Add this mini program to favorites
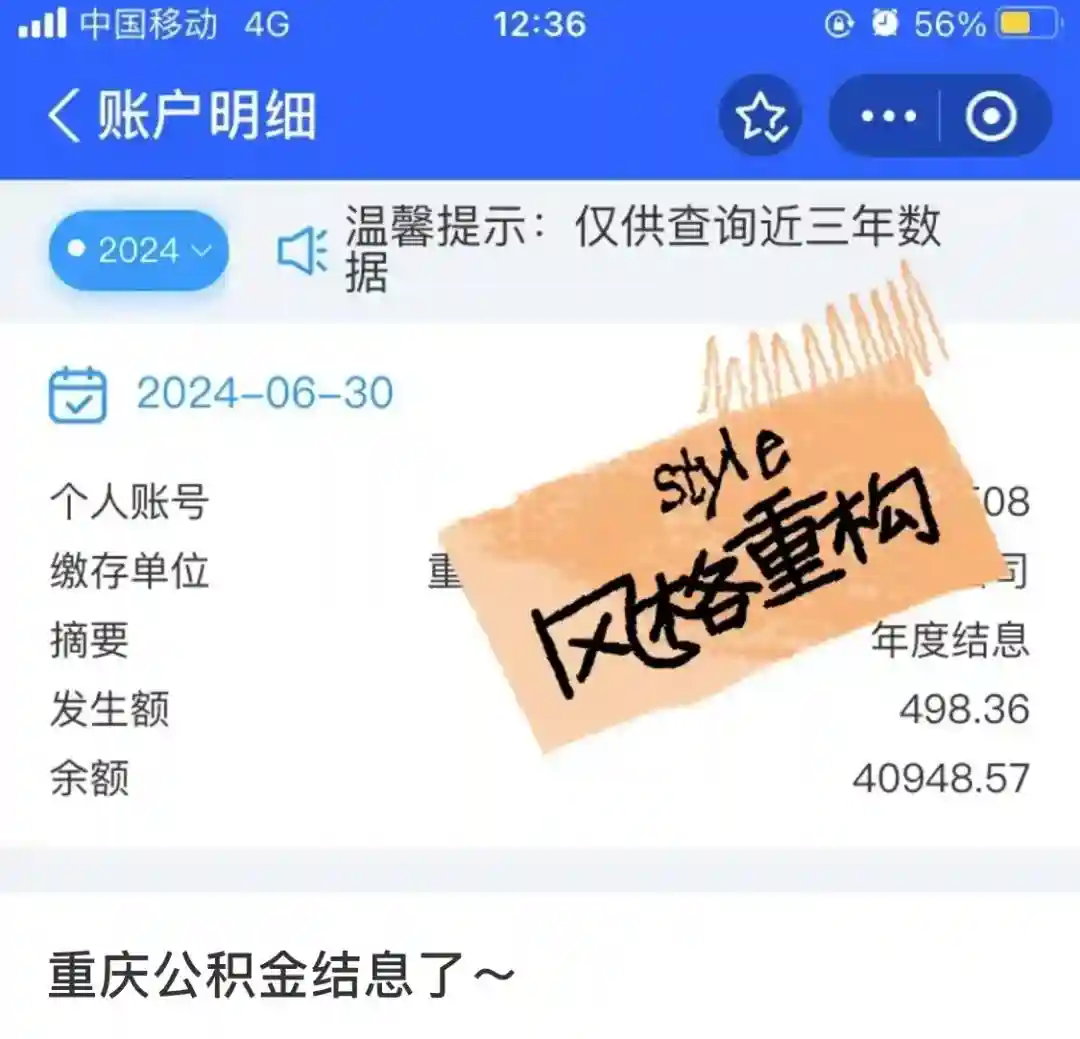The width and height of the screenshot is (1080, 1039). [761, 117]
